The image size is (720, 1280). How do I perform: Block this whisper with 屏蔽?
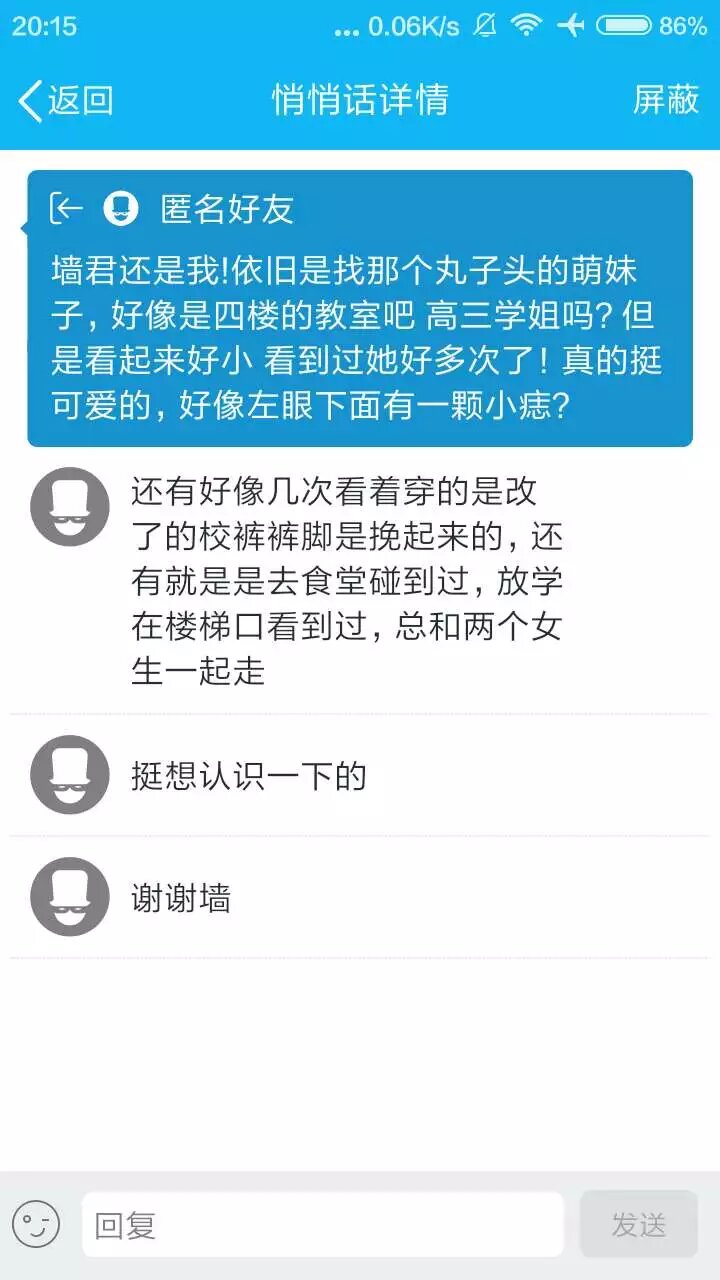click(x=665, y=100)
